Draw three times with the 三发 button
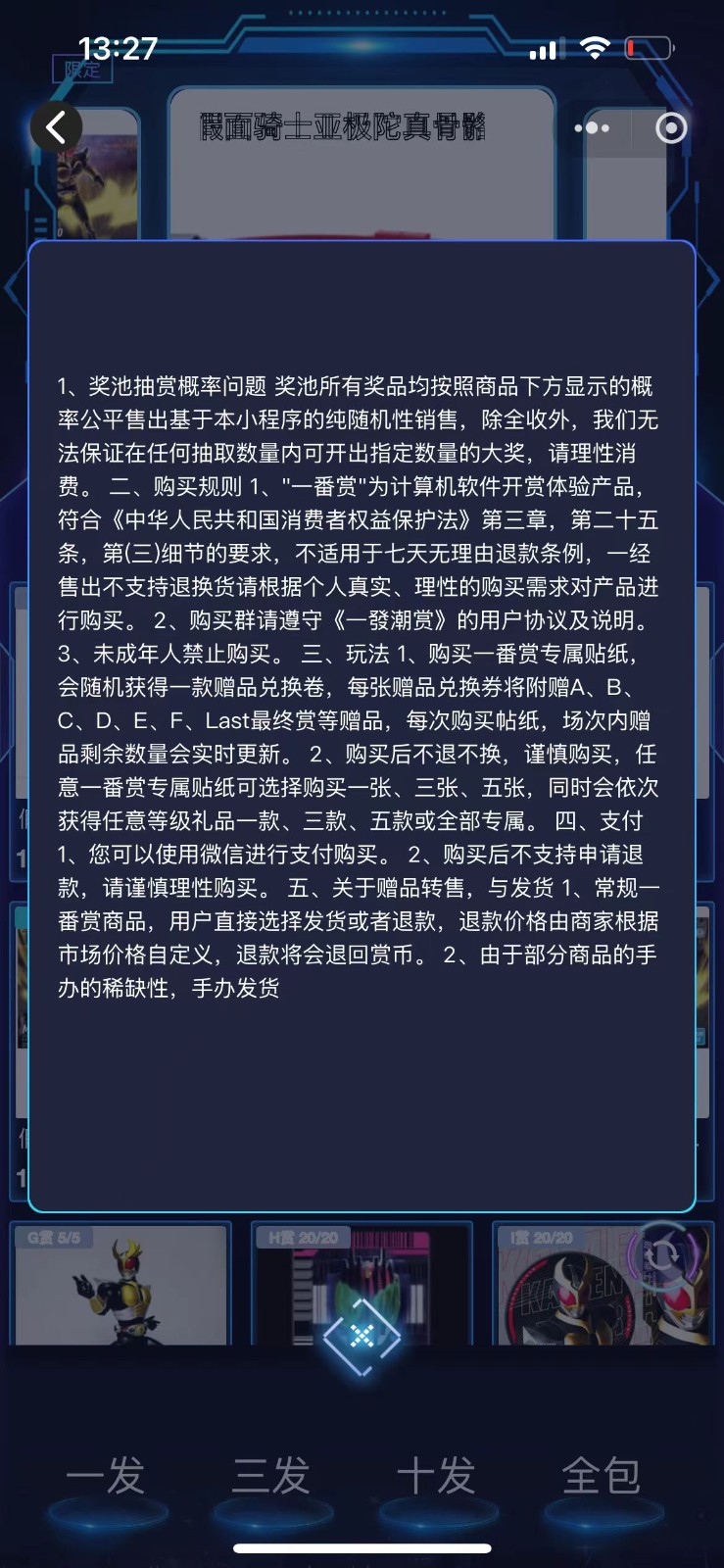 click(271, 1476)
